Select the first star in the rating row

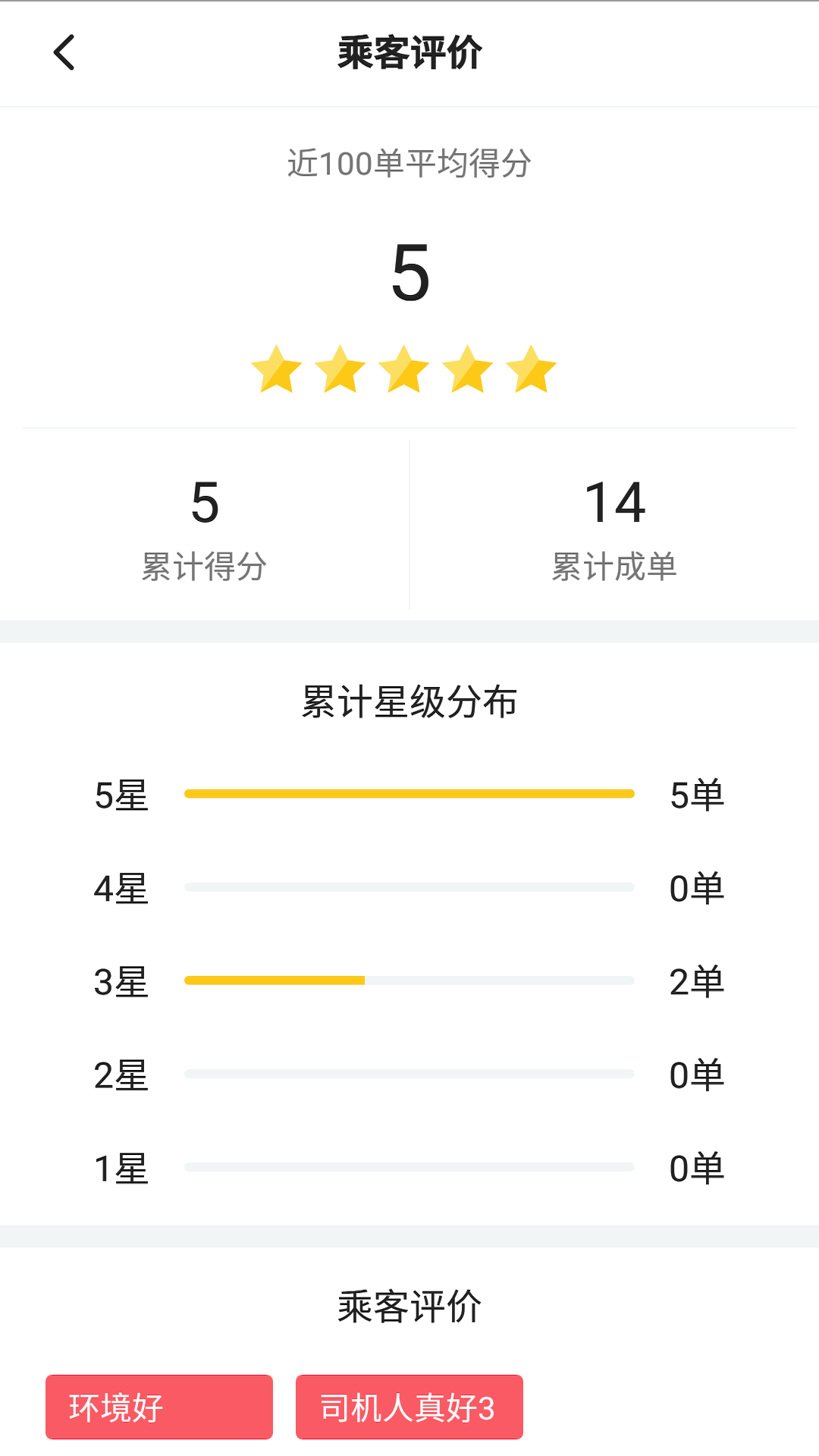pos(277,370)
